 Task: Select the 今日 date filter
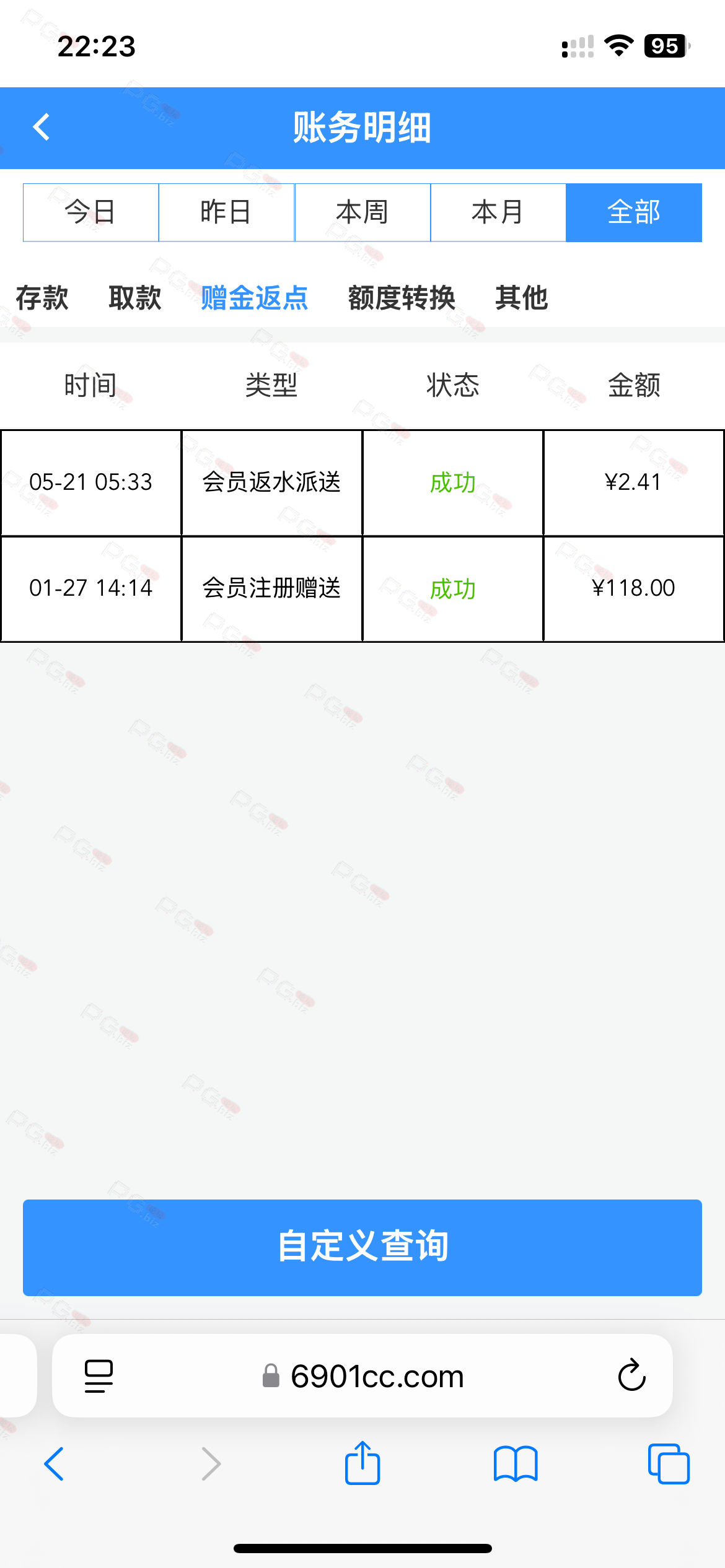91,212
